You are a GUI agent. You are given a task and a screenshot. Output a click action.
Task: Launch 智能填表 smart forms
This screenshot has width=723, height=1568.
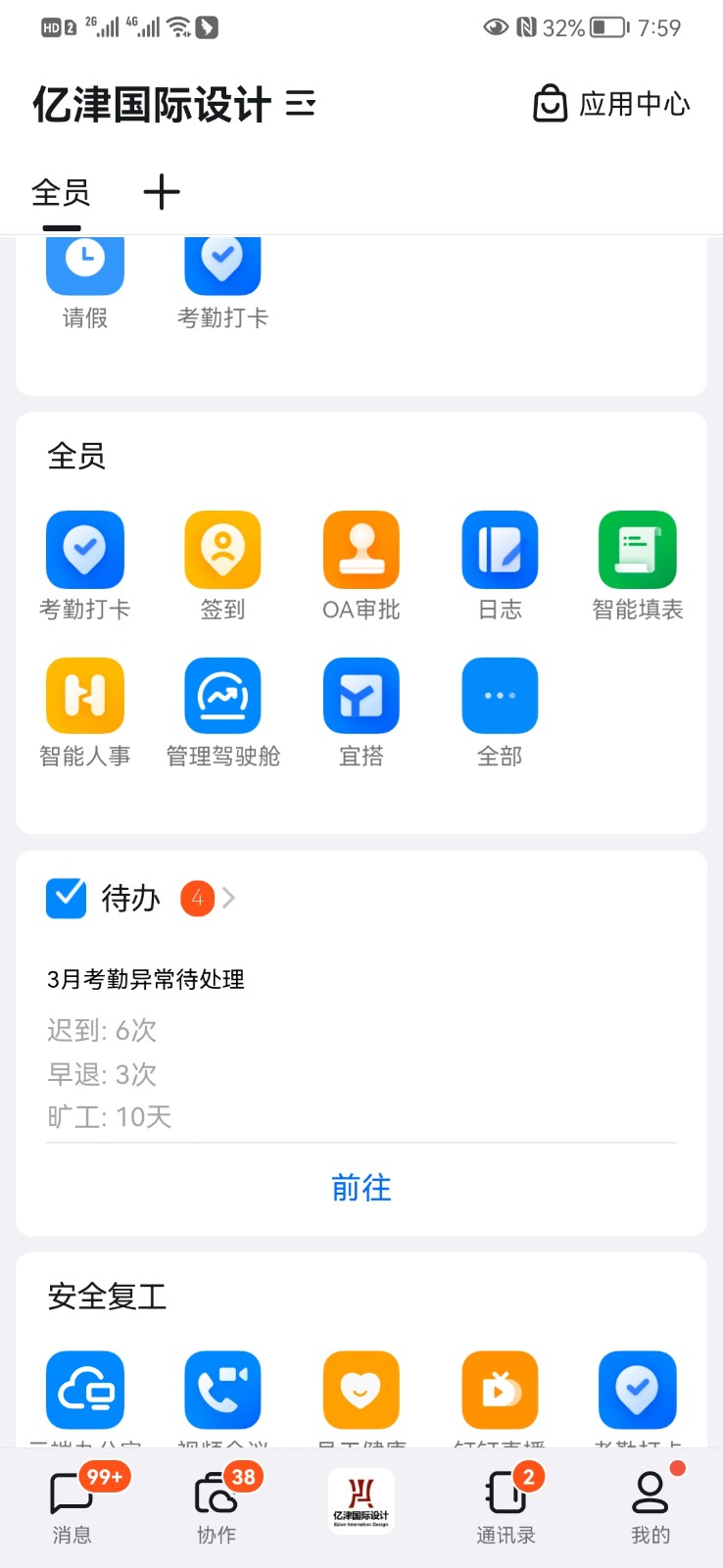pos(638,565)
